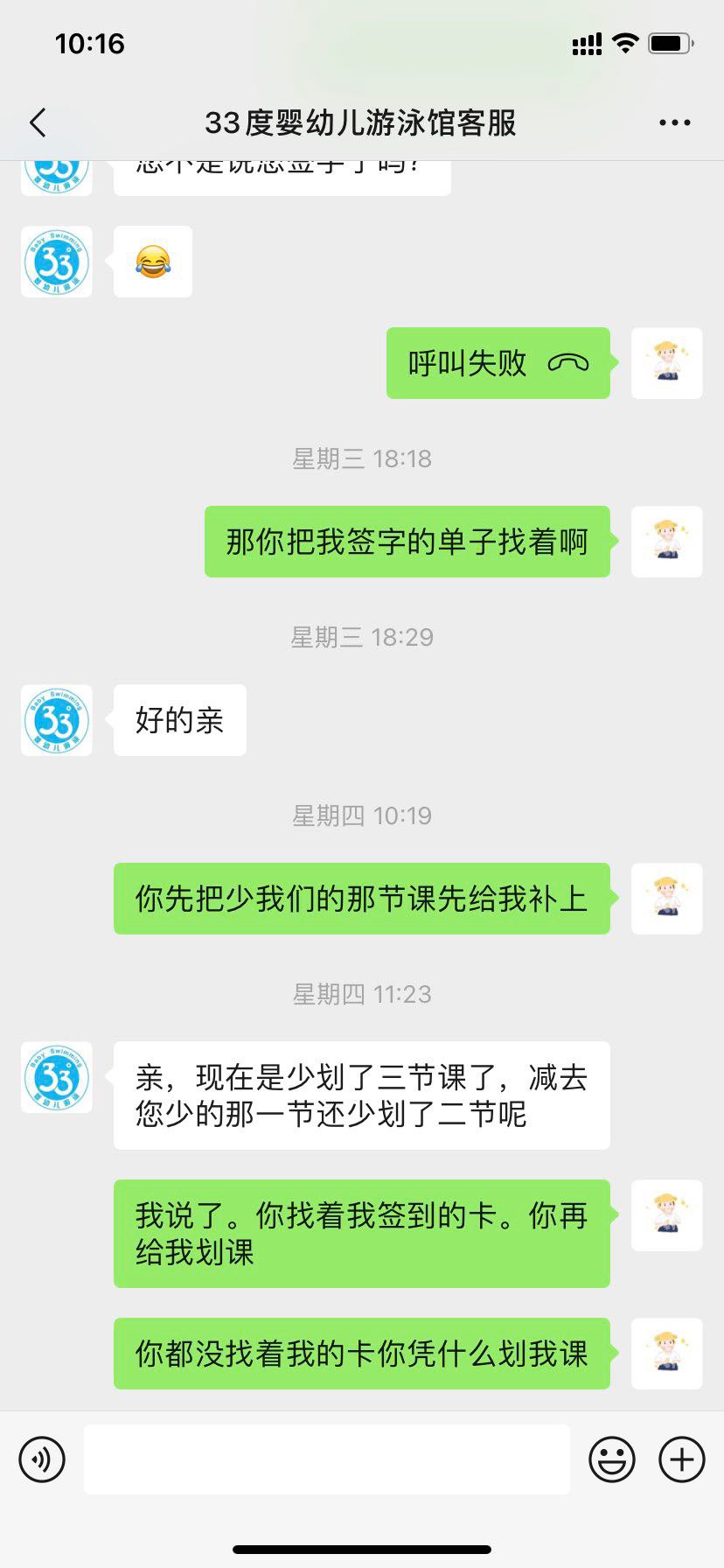Screen dimensions: 724x1568
Task: Switch to voice message input
Action: coord(42,1459)
